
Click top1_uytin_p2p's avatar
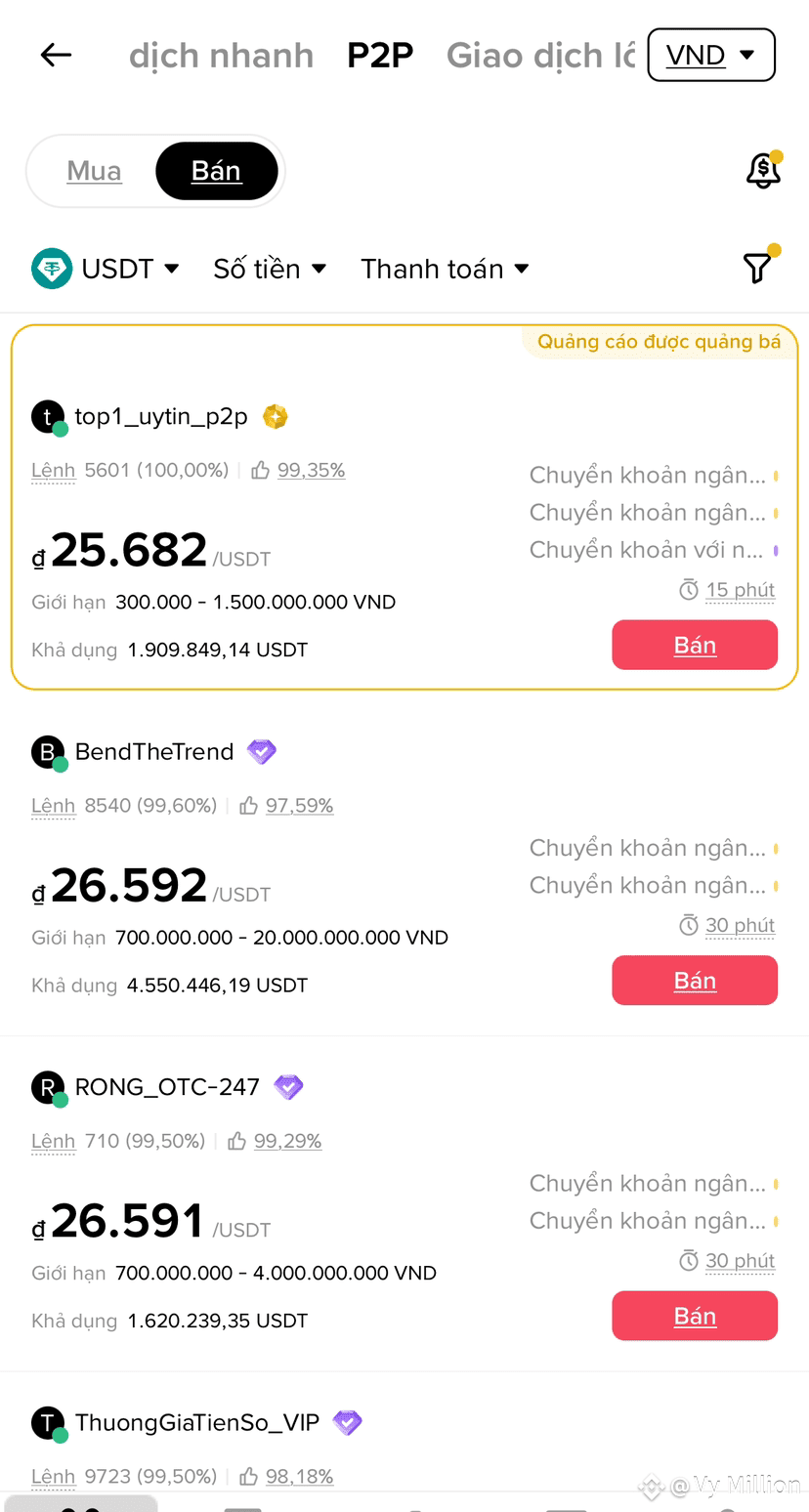point(48,416)
